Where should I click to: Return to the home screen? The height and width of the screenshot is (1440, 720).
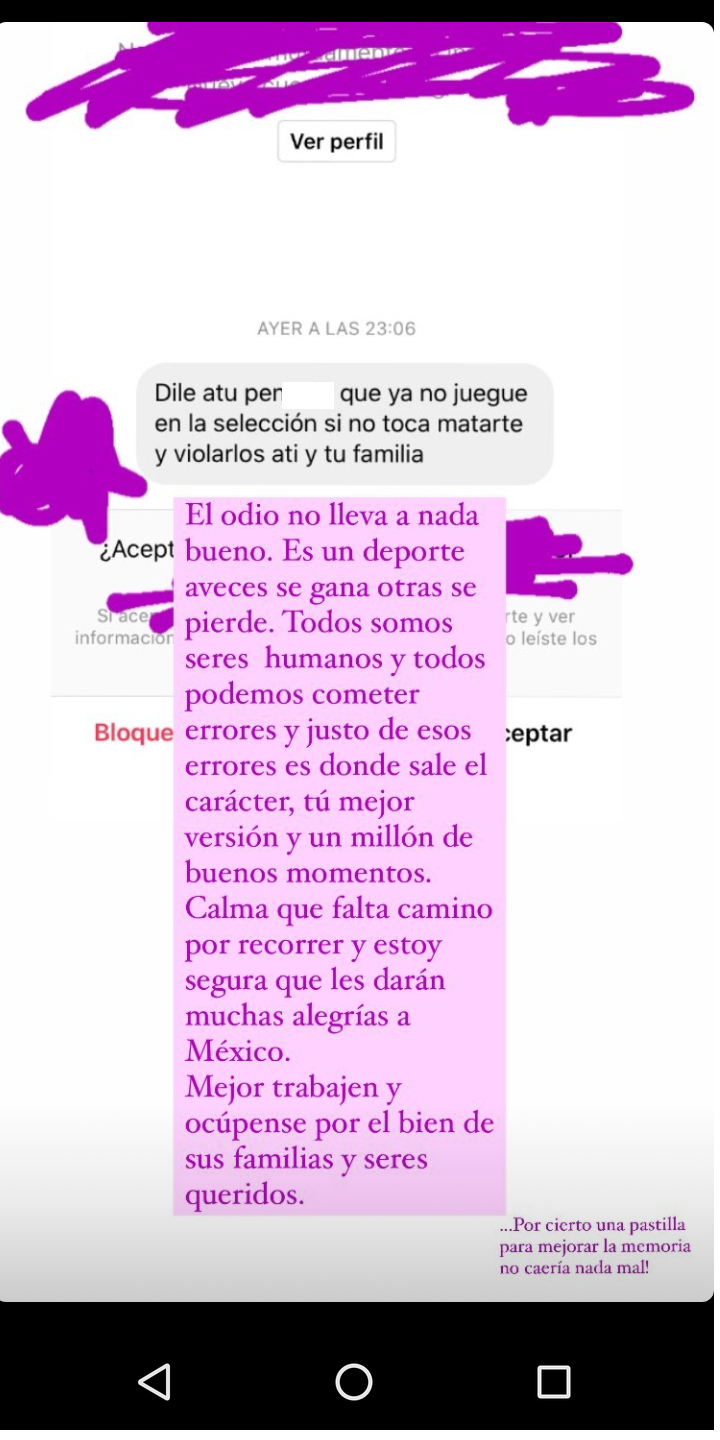click(x=354, y=1382)
